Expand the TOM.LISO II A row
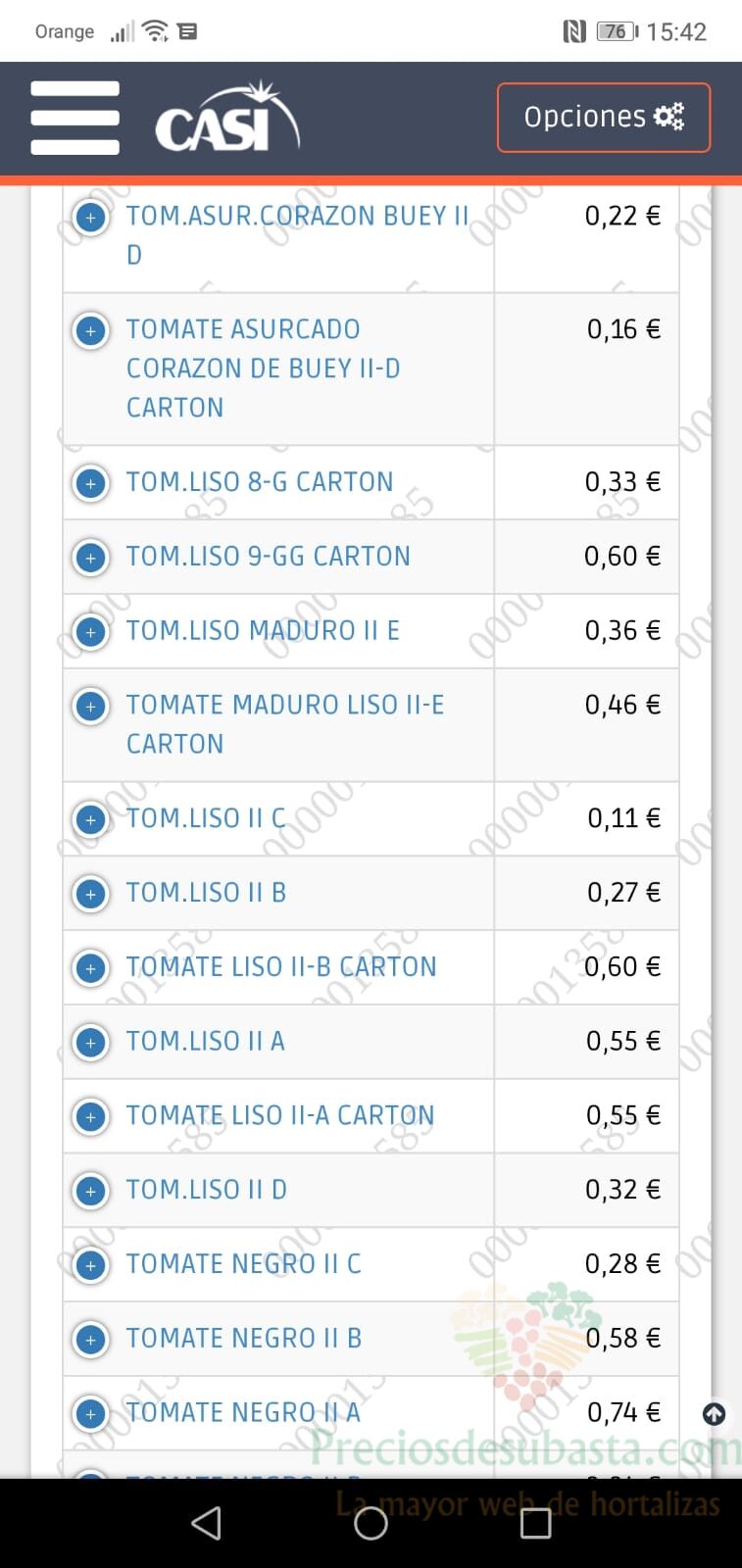Screen dimensions: 742x1568 coord(91,1042)
